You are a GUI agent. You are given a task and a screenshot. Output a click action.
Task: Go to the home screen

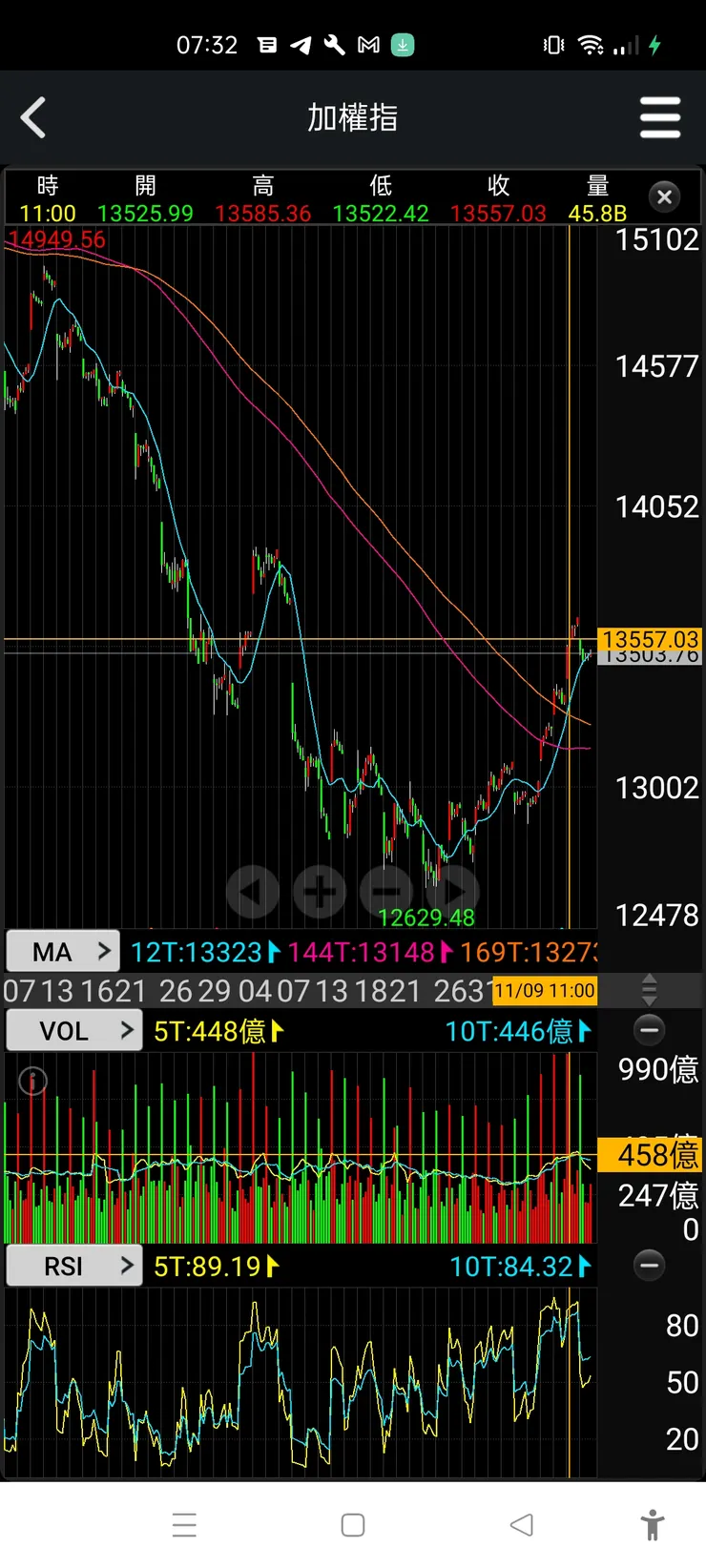(x=353, y=1525)
